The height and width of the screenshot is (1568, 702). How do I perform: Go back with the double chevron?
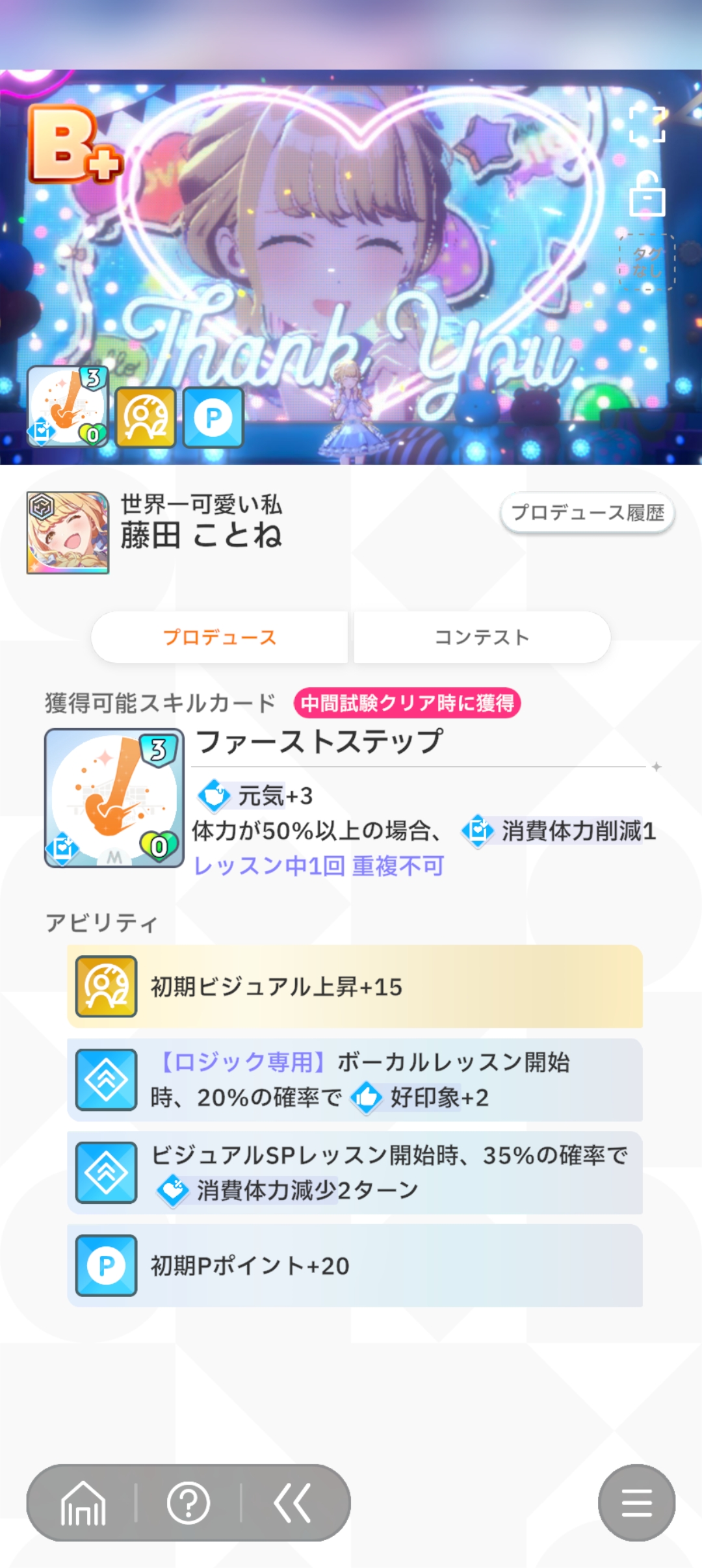point(292,1502)
